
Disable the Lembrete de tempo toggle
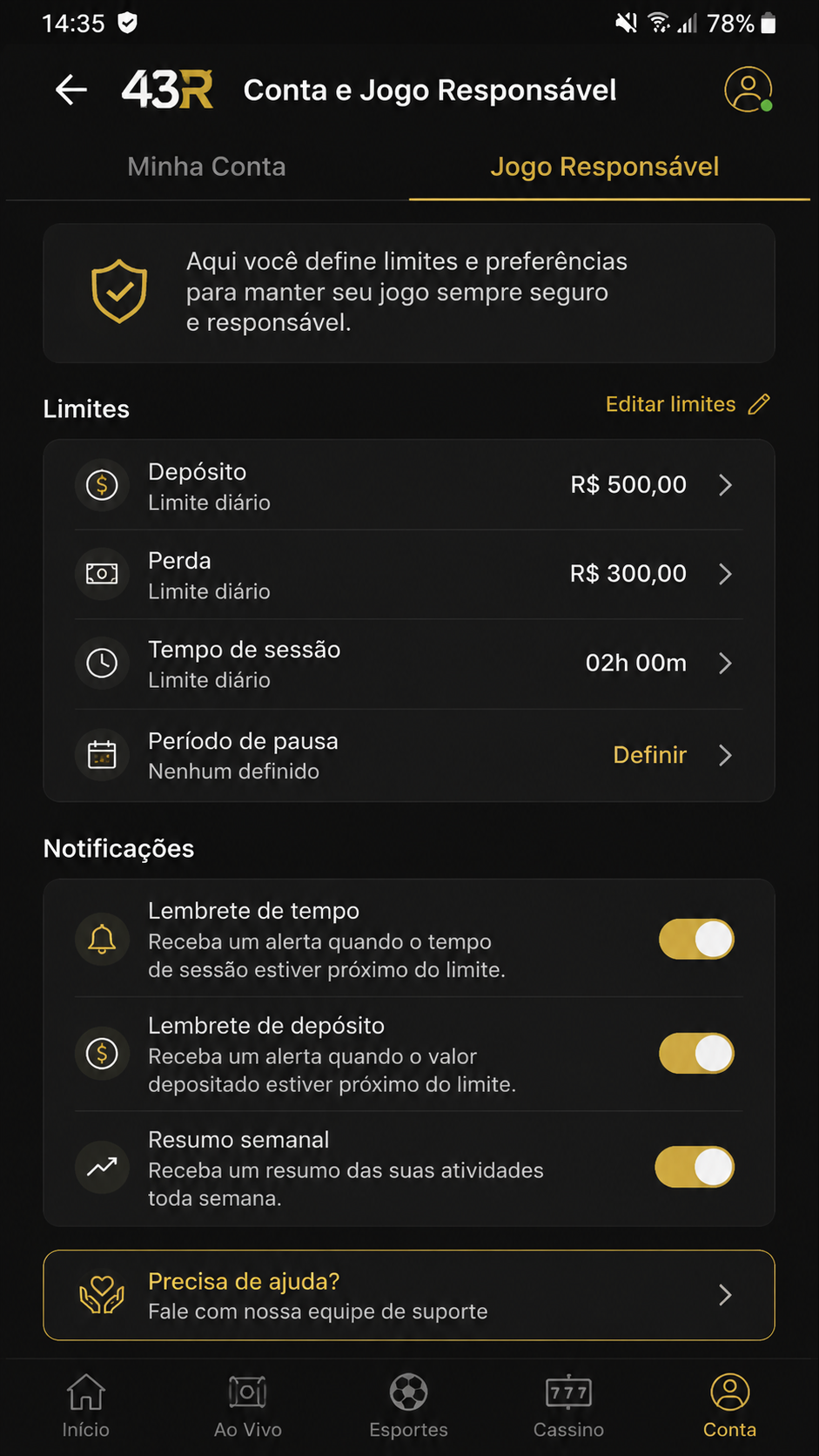pos(696,940)
